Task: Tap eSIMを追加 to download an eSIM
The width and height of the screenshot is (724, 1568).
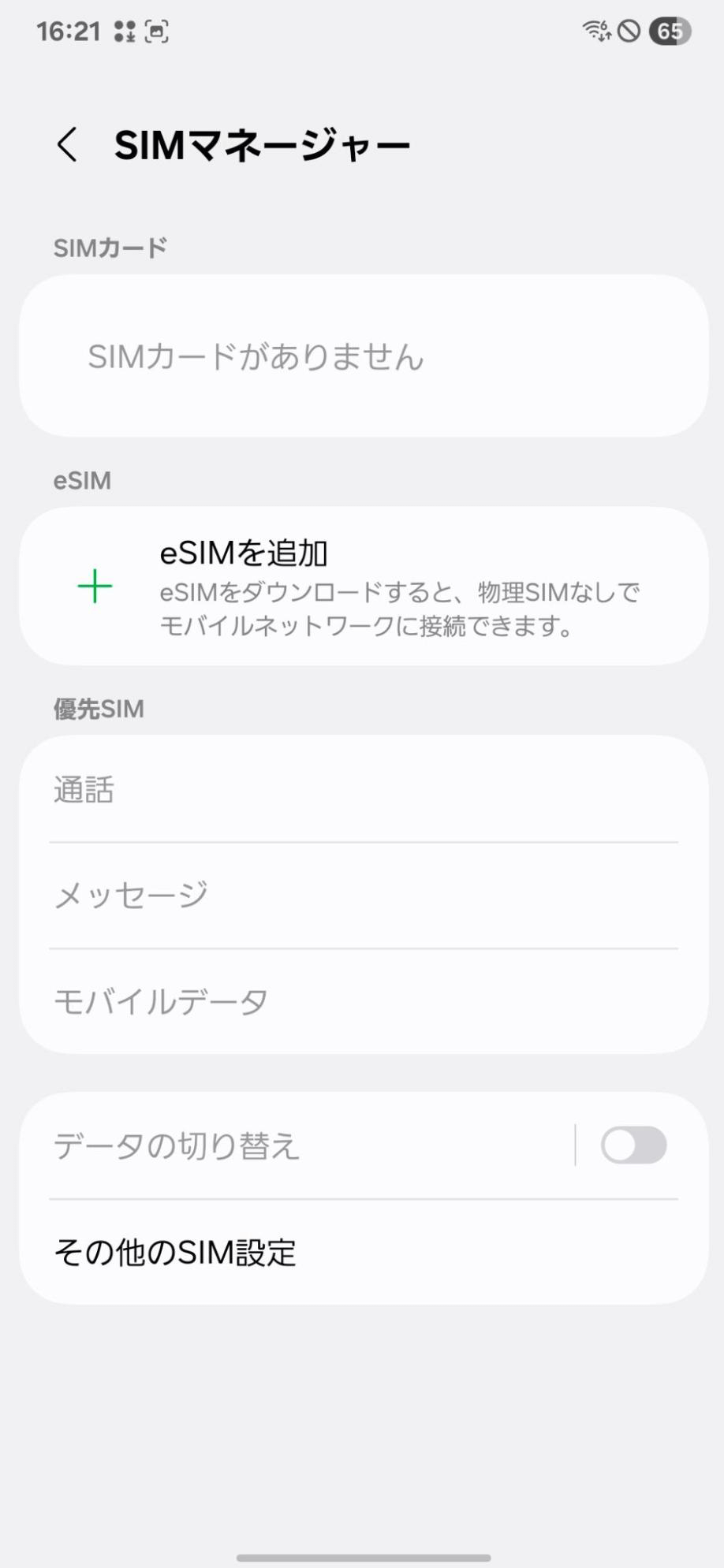Action: [244, 553]
